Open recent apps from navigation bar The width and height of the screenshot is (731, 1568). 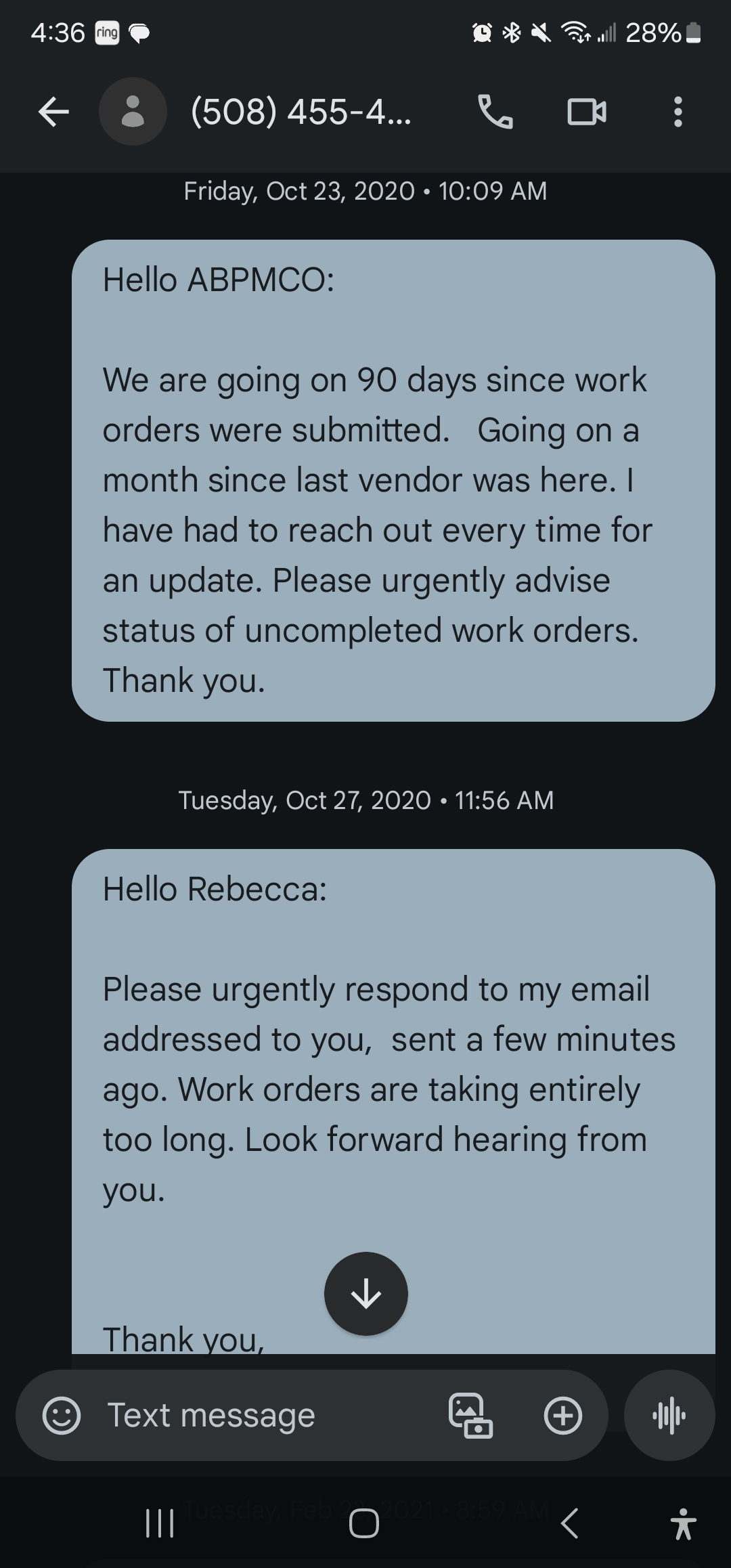tap(160, 1523)
